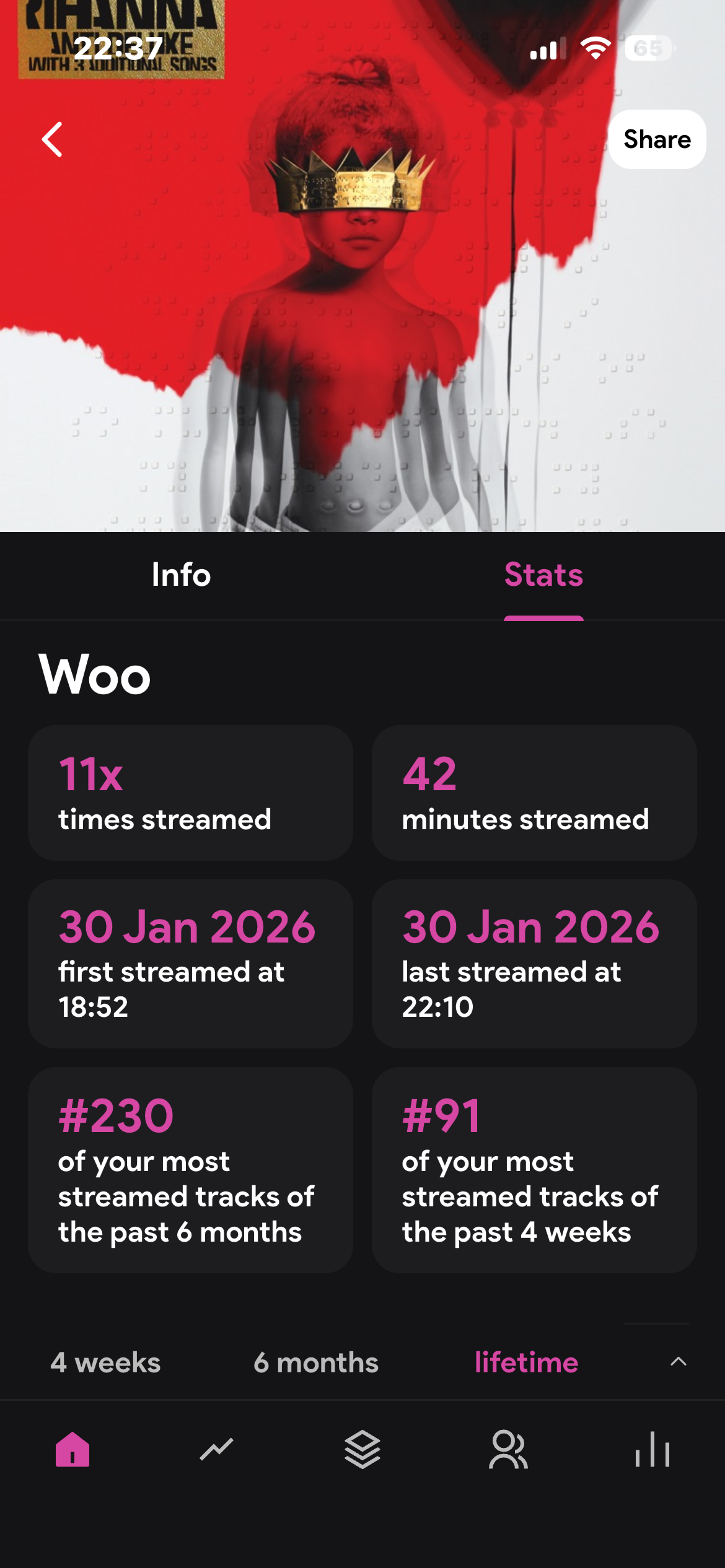Screen dimensions: 725x1568
Task: Select the 6 months time range
Action: 316,1362
